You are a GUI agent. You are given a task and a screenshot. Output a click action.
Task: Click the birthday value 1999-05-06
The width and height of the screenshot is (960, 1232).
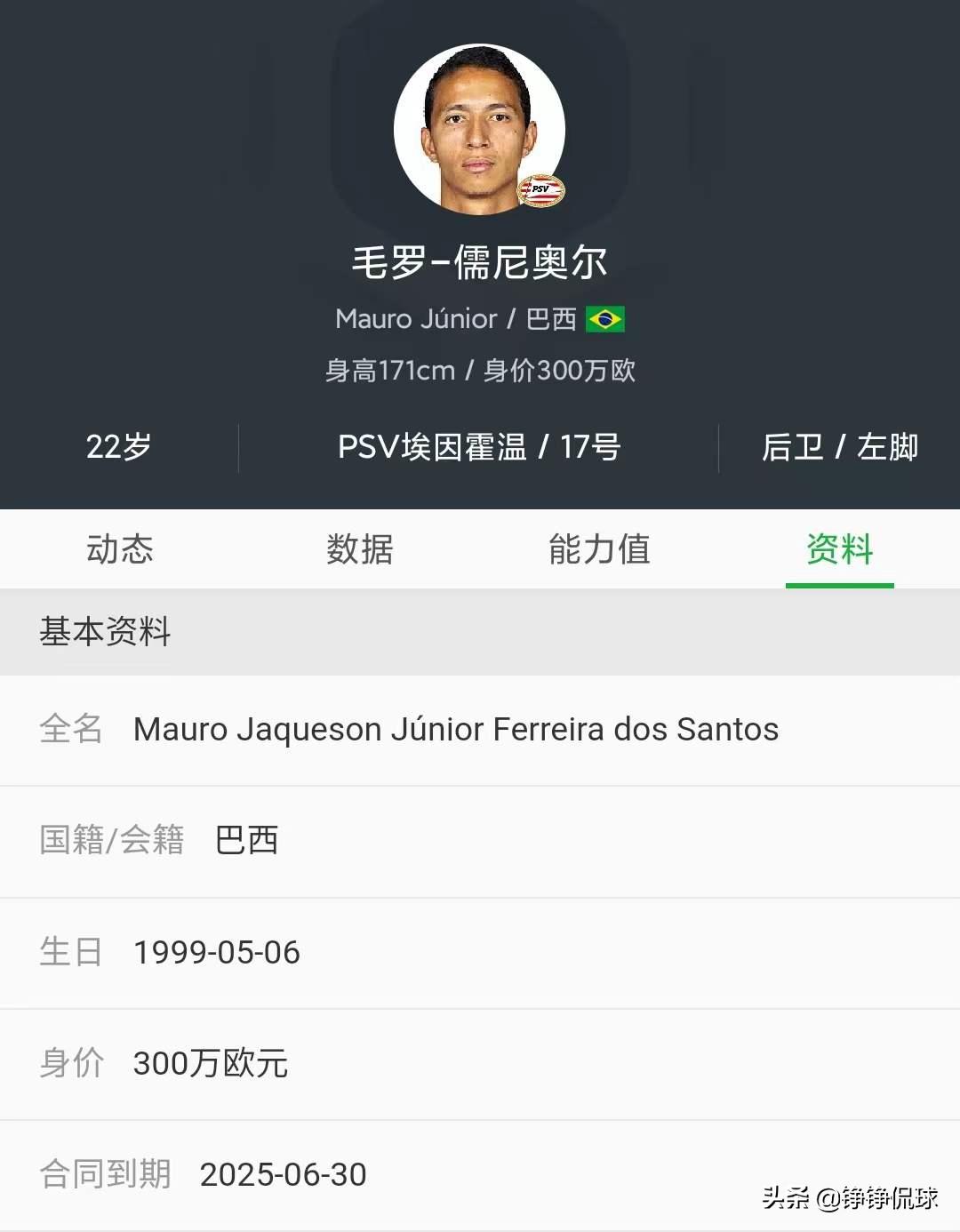click(x=216, y=952)
